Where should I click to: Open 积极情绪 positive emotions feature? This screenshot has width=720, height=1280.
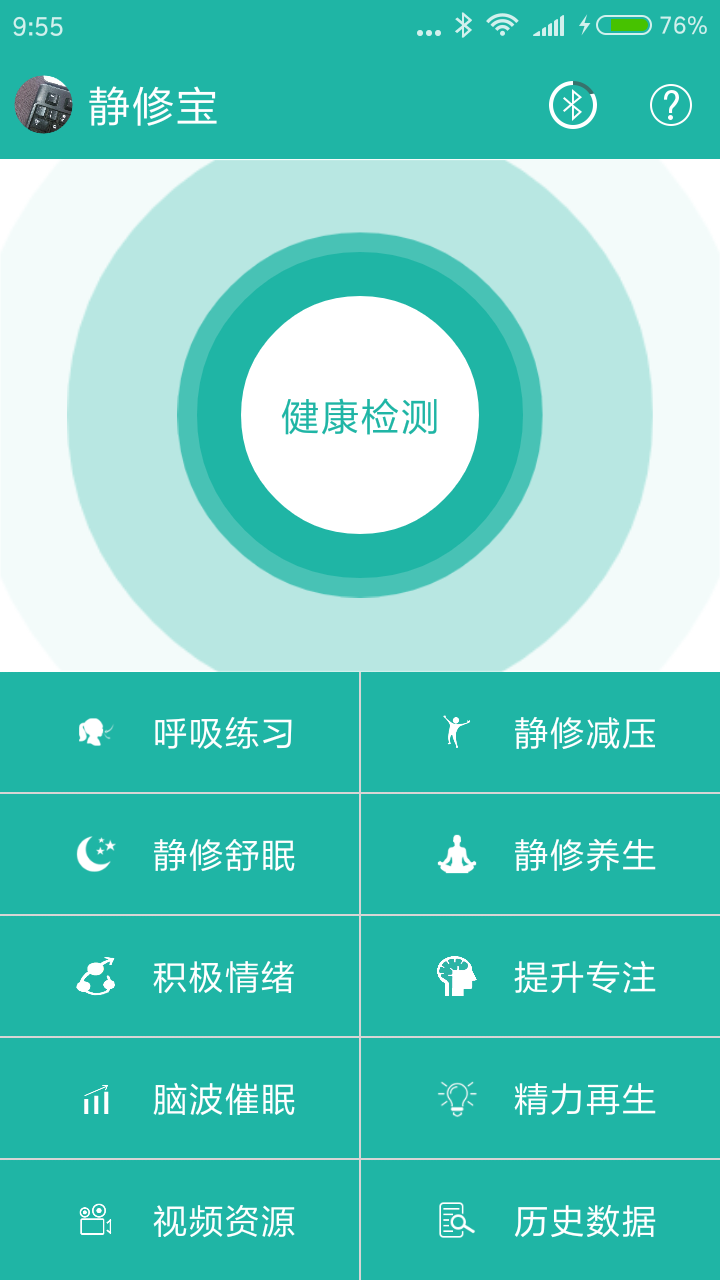pyautogui.click(x=180, y=976)
